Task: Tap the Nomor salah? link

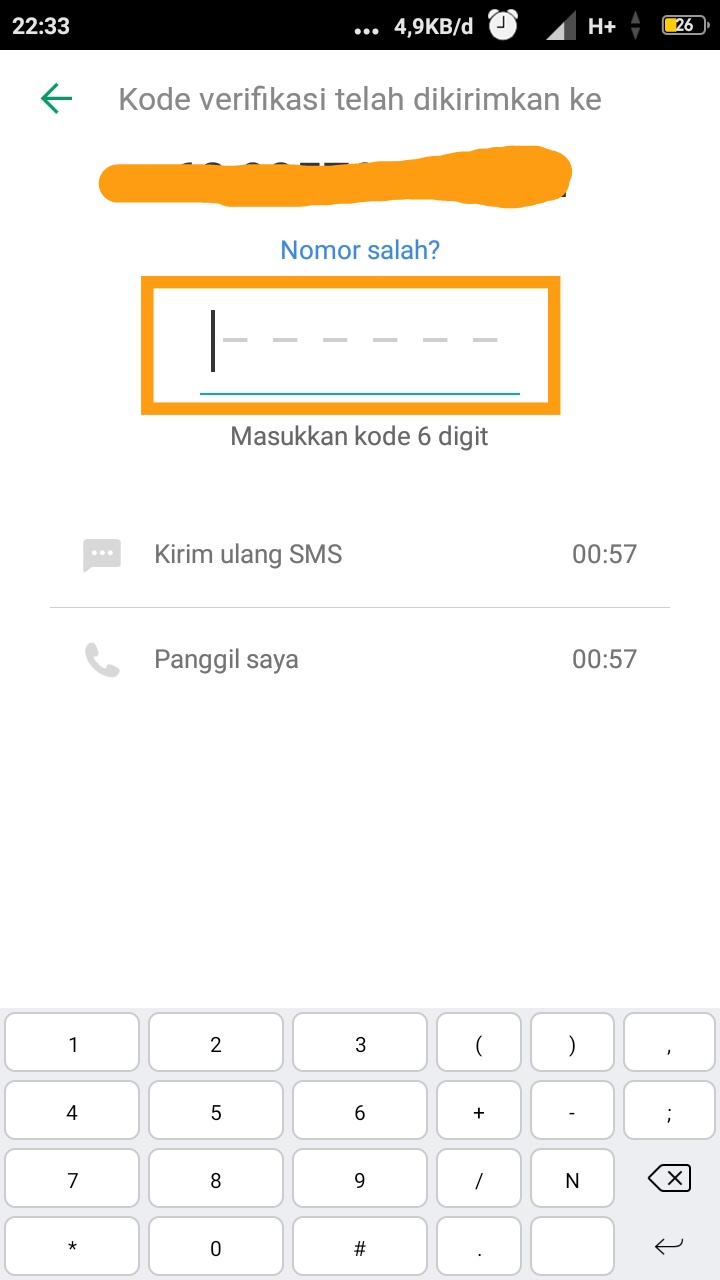Action: click(x=360, y=250)
